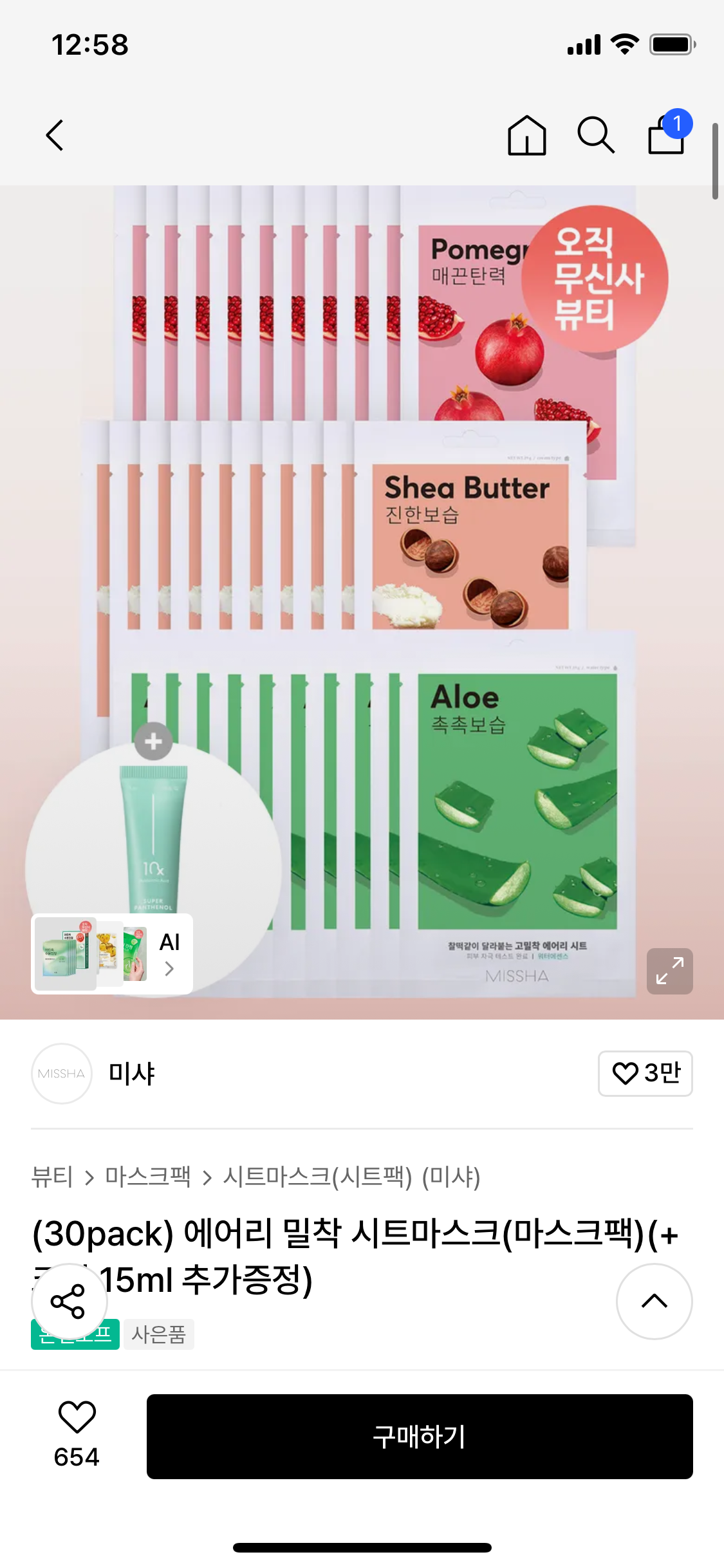Tap the 사은품 gift tag
The height and width of the screenshot is (1568, 724).
pos(160,1334)
